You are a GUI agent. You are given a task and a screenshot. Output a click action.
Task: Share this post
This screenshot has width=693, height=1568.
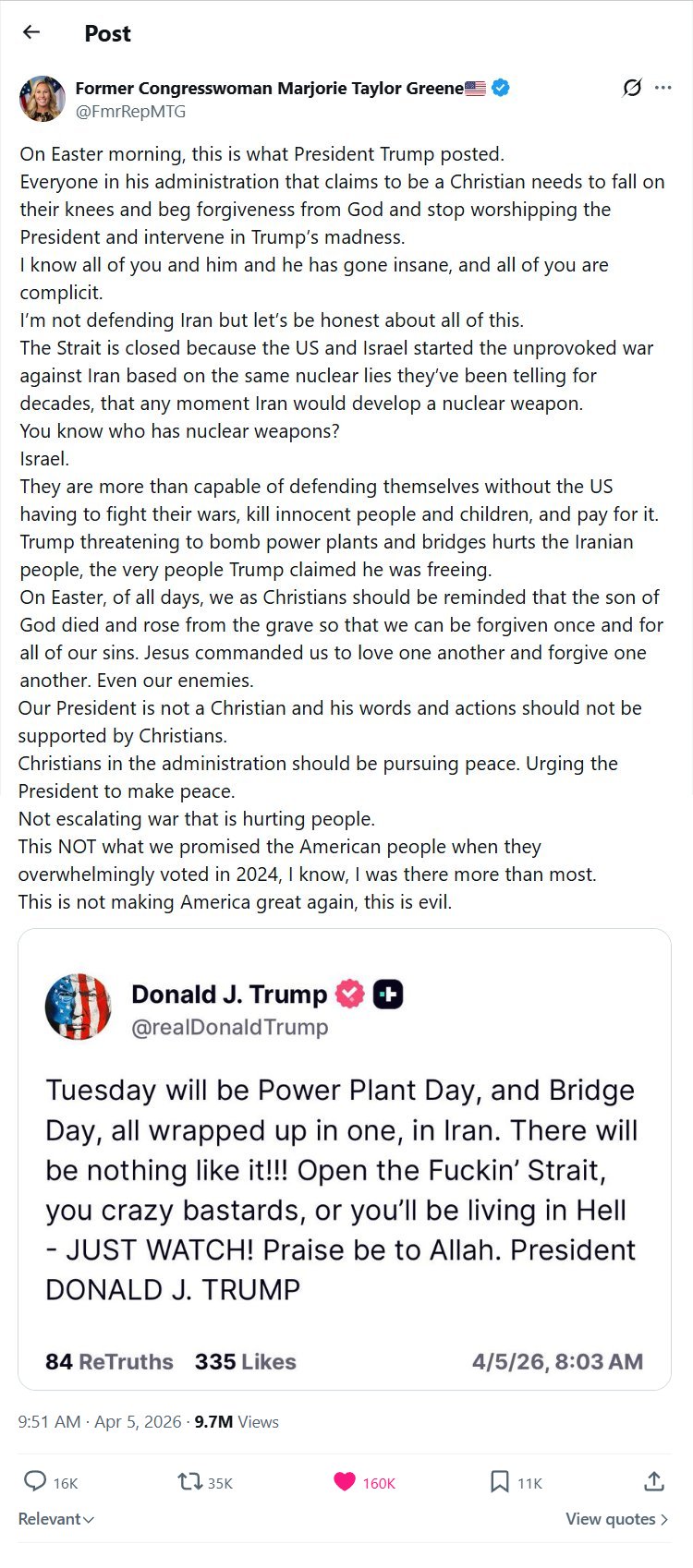[x=653, y=1482]
